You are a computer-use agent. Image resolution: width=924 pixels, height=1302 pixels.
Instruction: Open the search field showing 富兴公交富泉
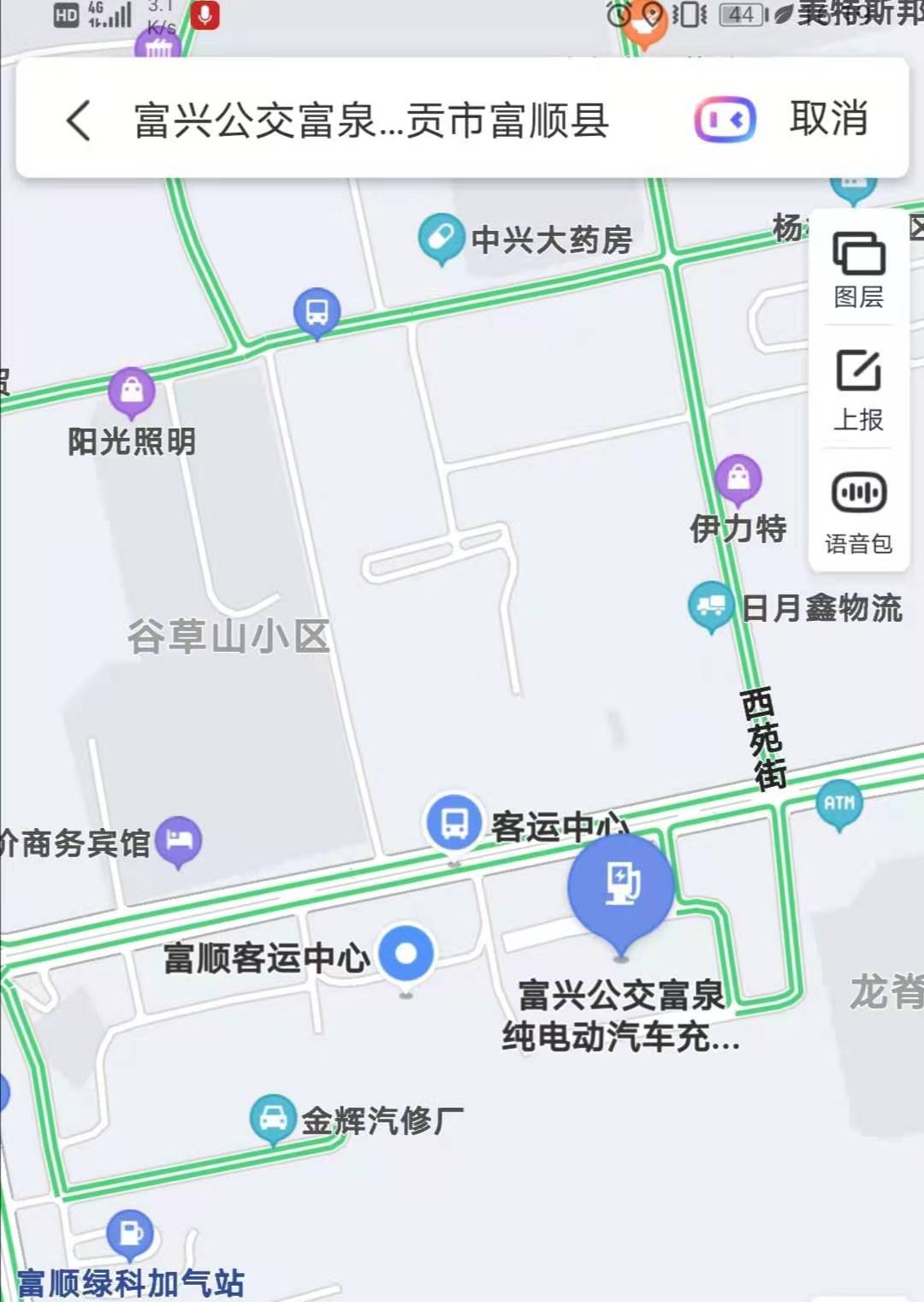[368, 120]
